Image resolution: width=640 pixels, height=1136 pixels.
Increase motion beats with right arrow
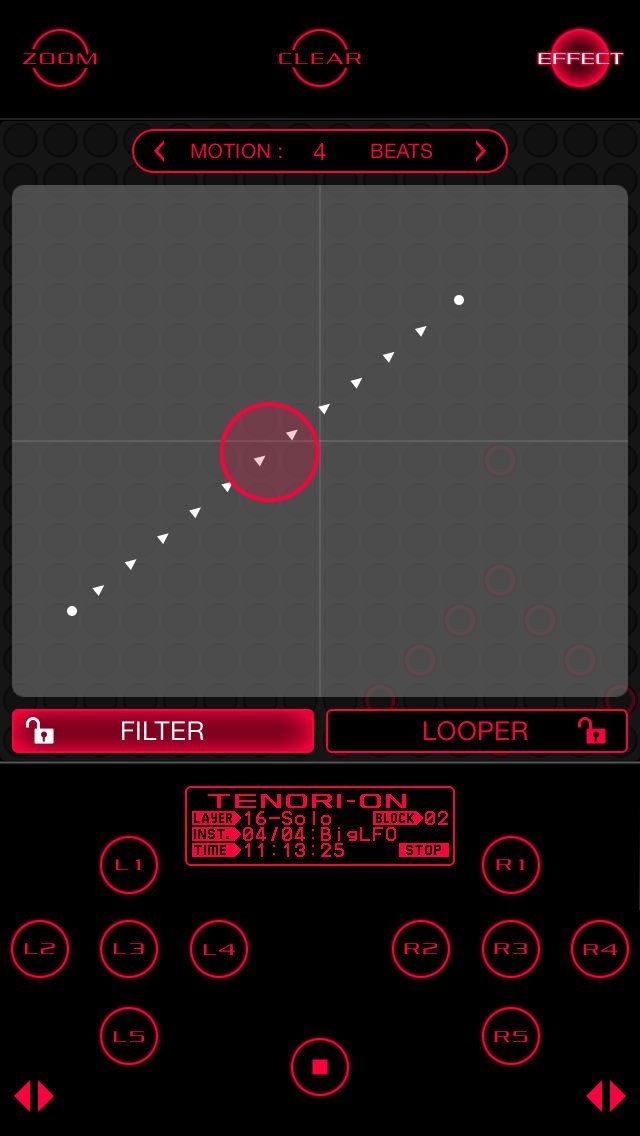(480, 151)
